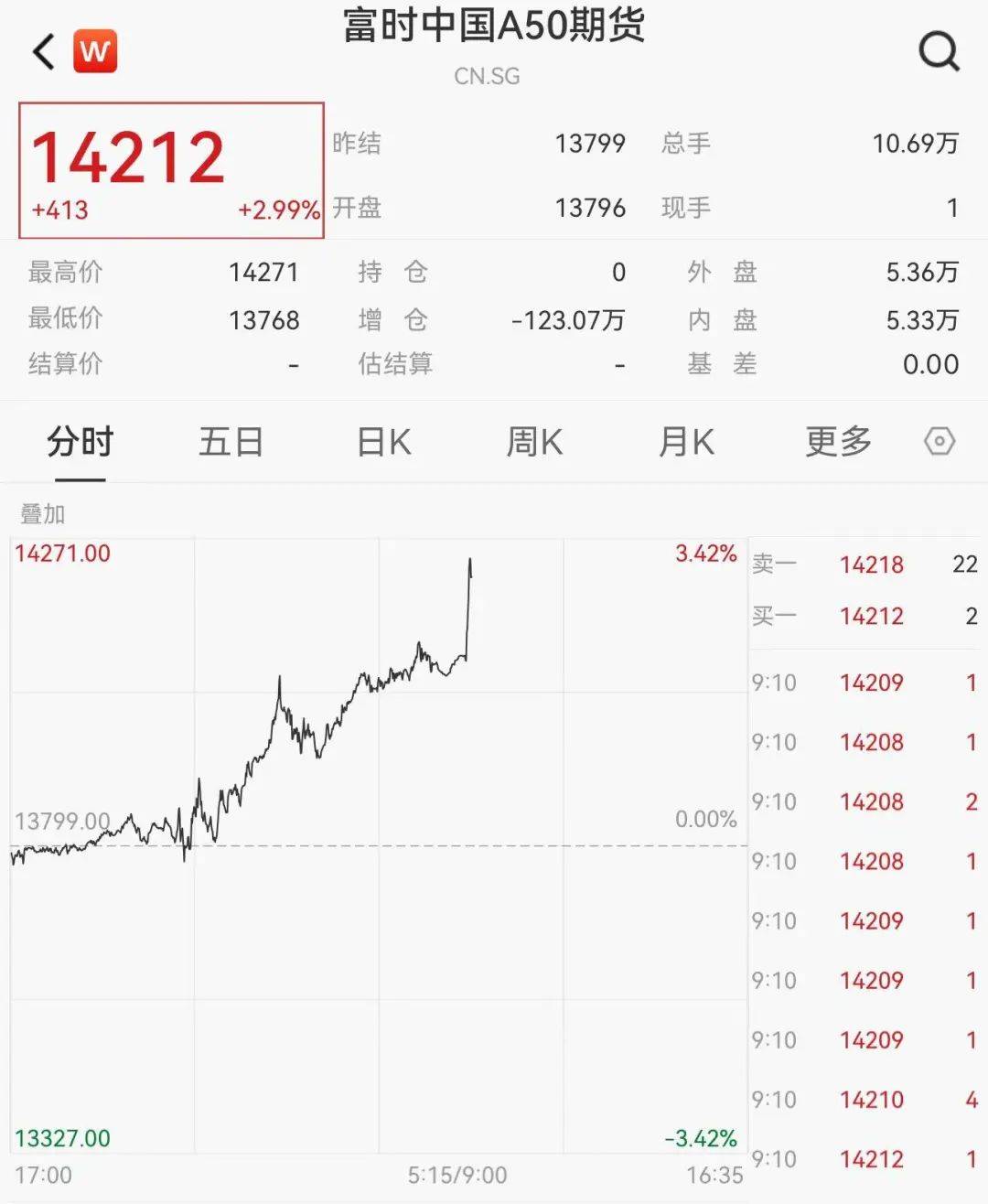The height and width of the screenshot is (1204, 988).
Task: Click the Wind app logo icon
Action: (x=95, y=50)
